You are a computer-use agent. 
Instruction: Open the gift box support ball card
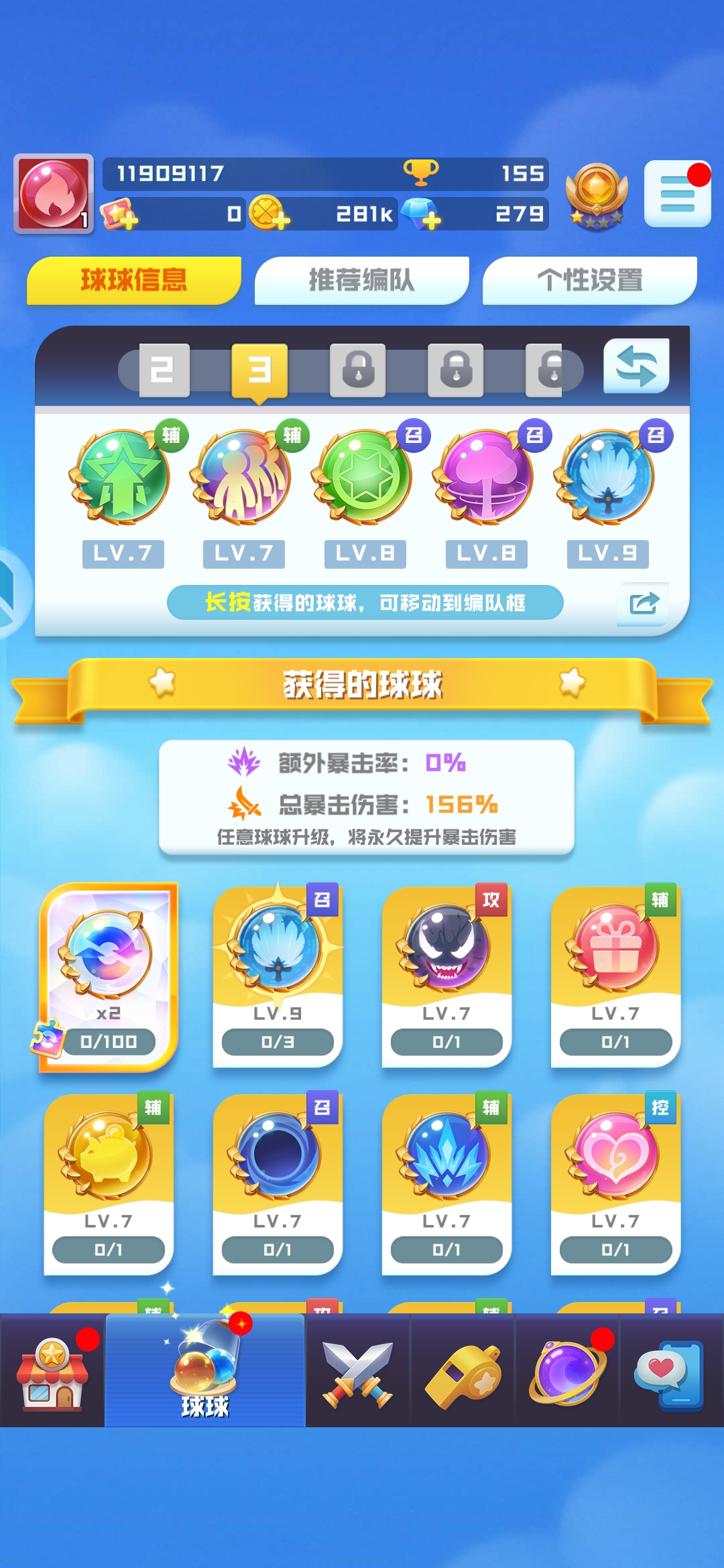pyautogui.click(x=615, y=977)
